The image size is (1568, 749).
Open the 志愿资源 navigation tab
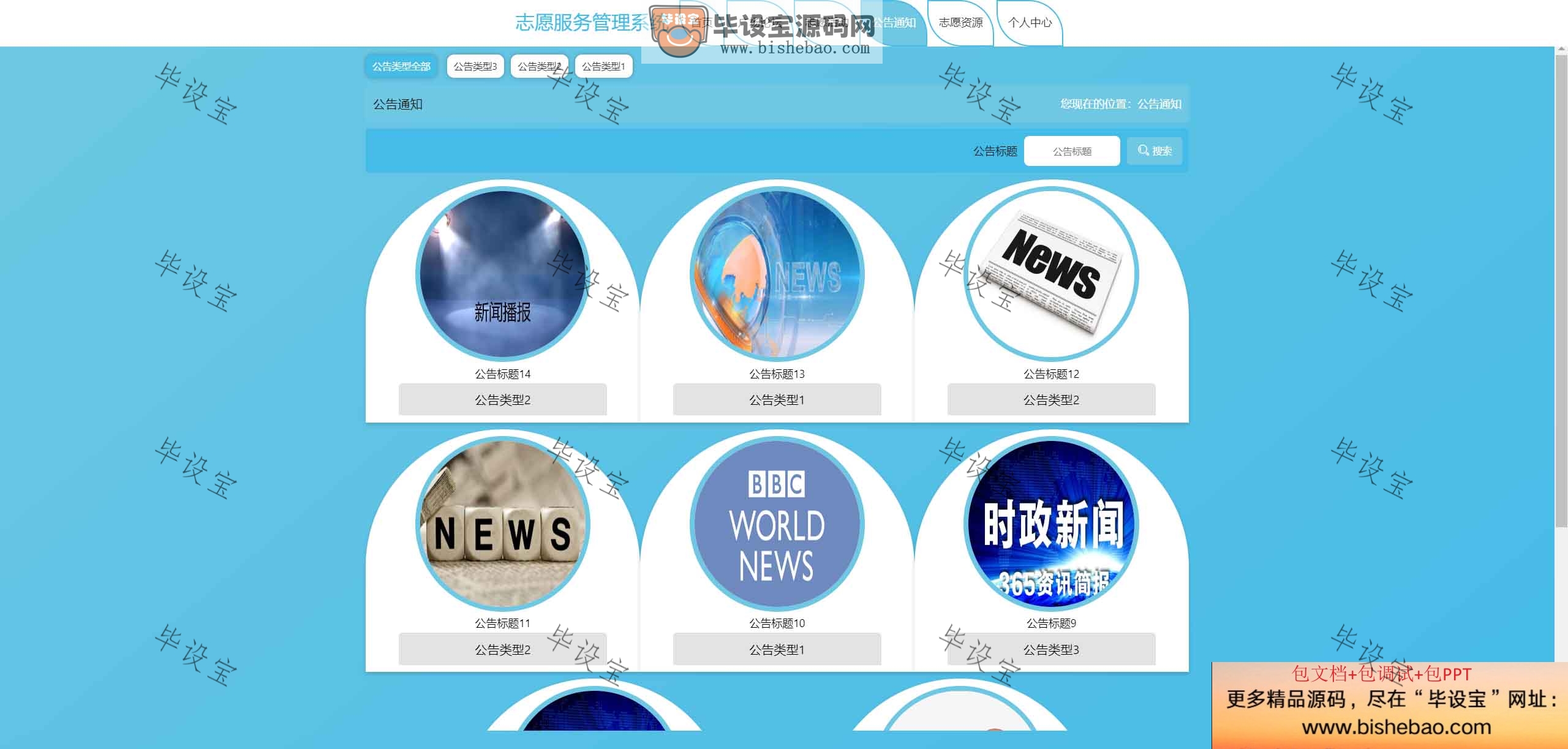pos(960,23)
